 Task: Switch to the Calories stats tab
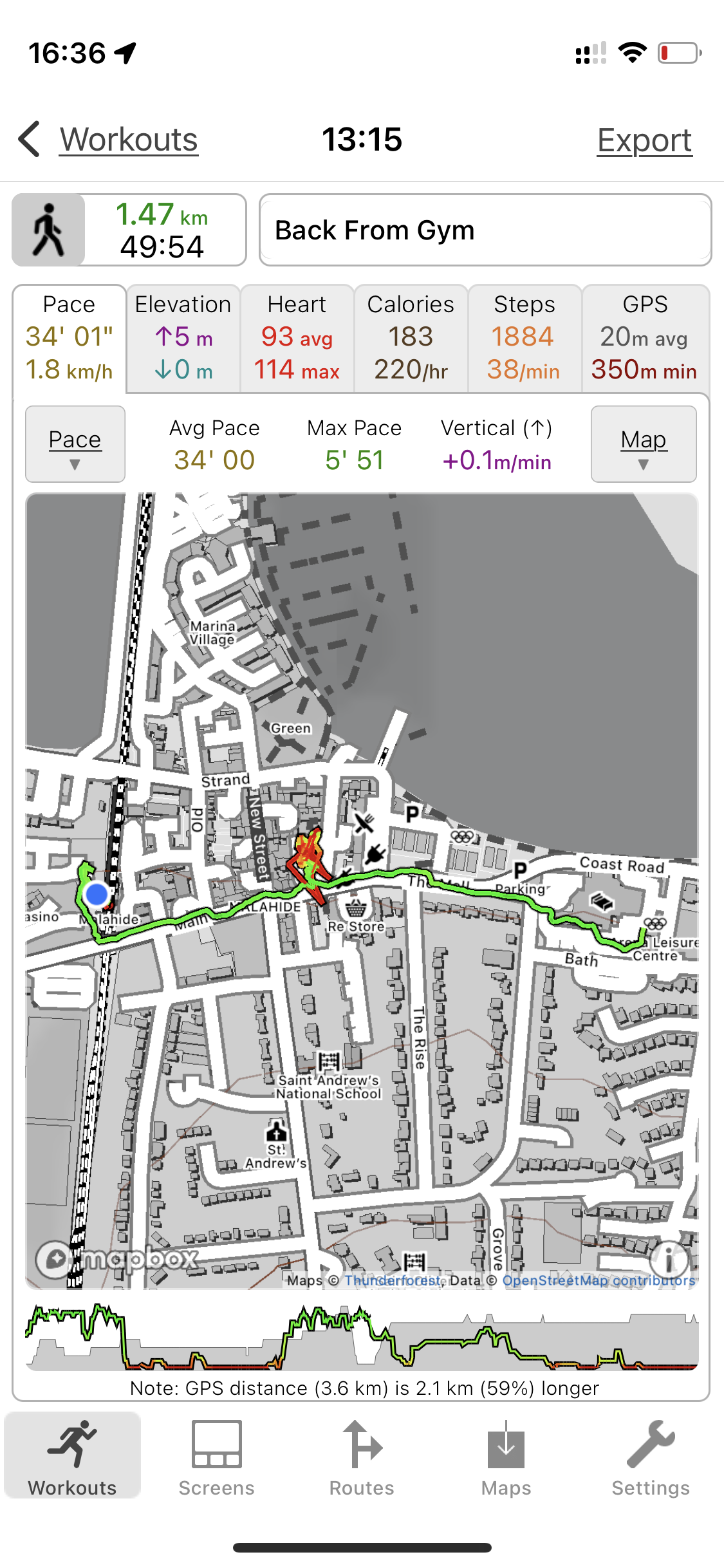click(411, 338)
